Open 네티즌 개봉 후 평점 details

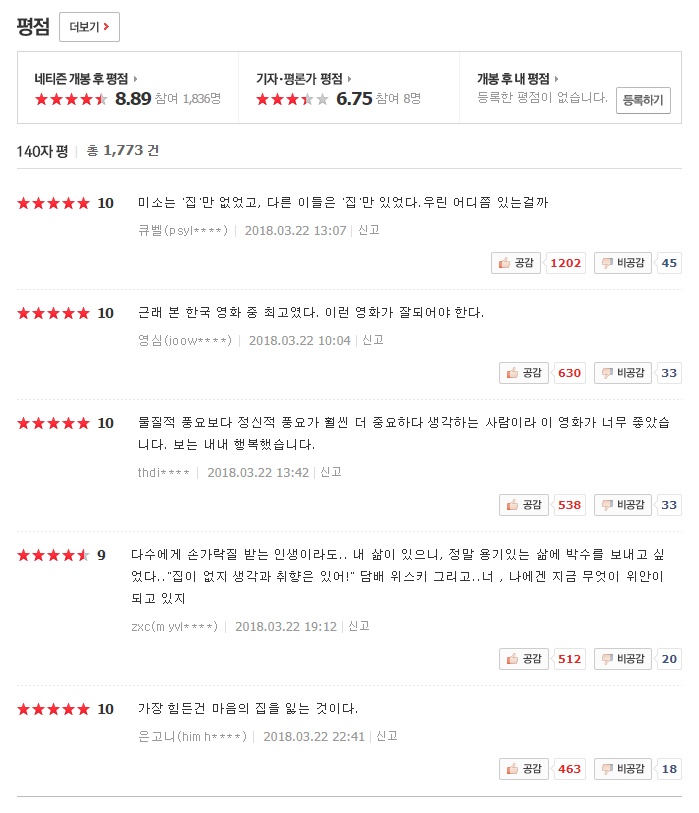pyautogui.click(x=85, y=78)
